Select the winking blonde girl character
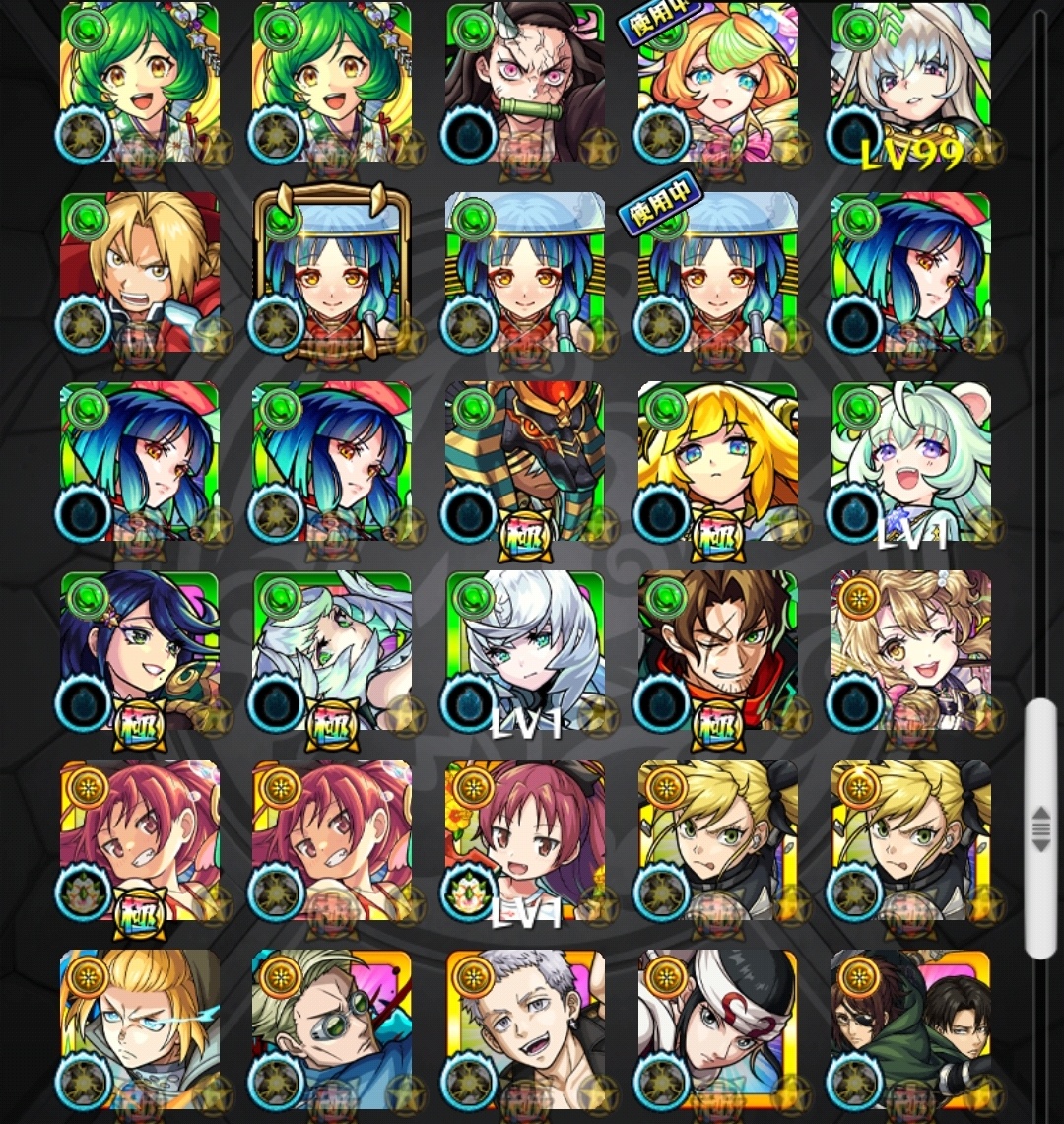 (x=911, y=650)
